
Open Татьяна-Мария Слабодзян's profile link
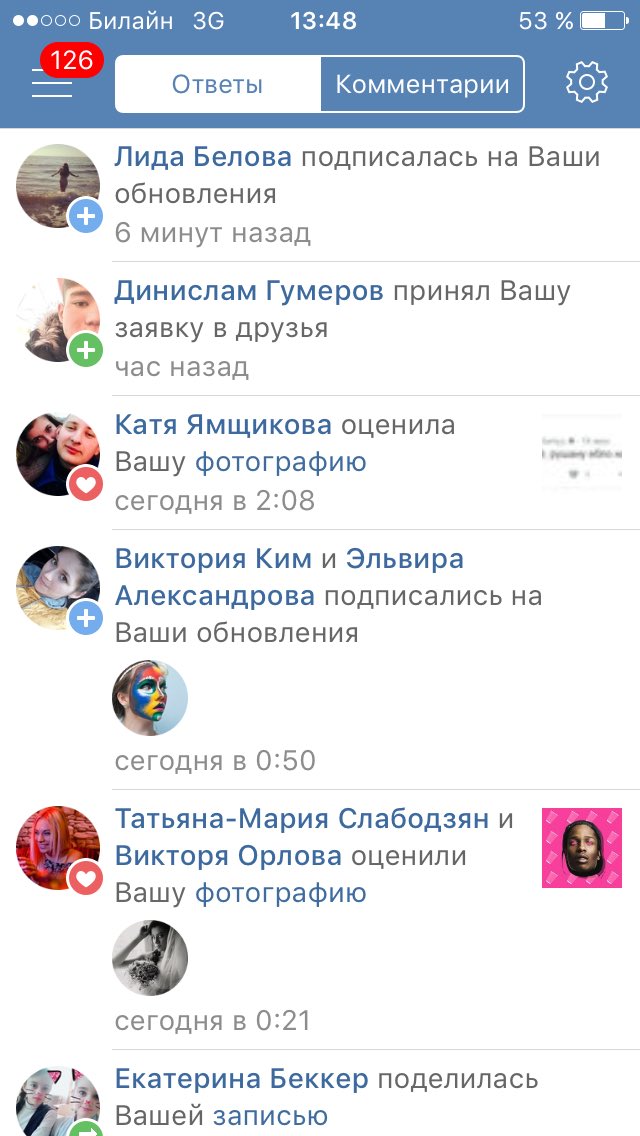[x=302, y=818]
